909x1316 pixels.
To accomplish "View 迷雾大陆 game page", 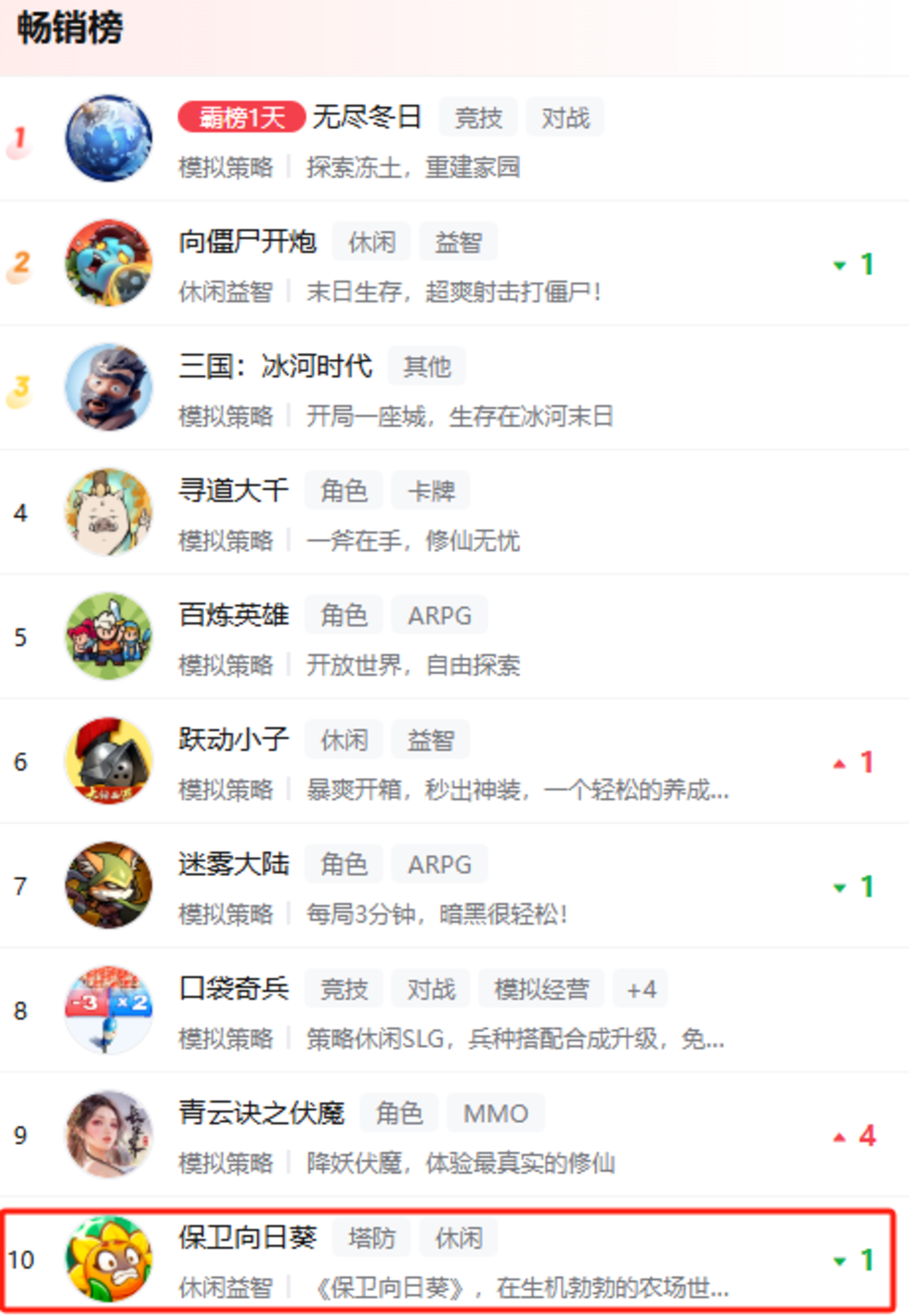I will pos(234,864).
